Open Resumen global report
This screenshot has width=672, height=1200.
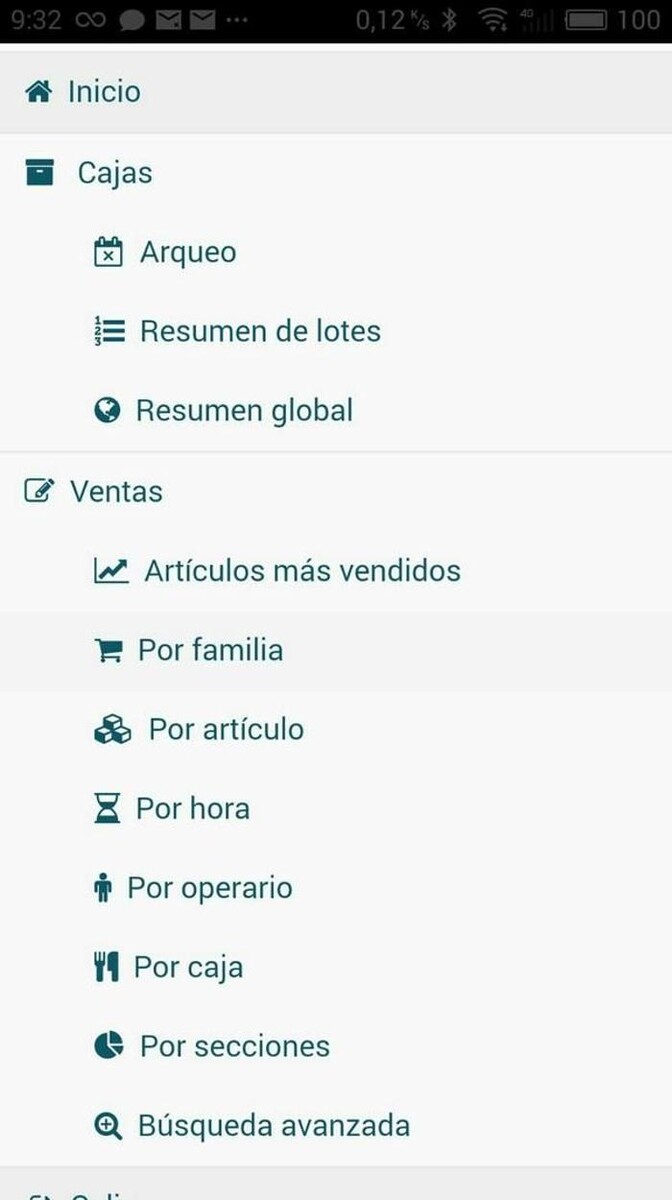pos(243,410)
